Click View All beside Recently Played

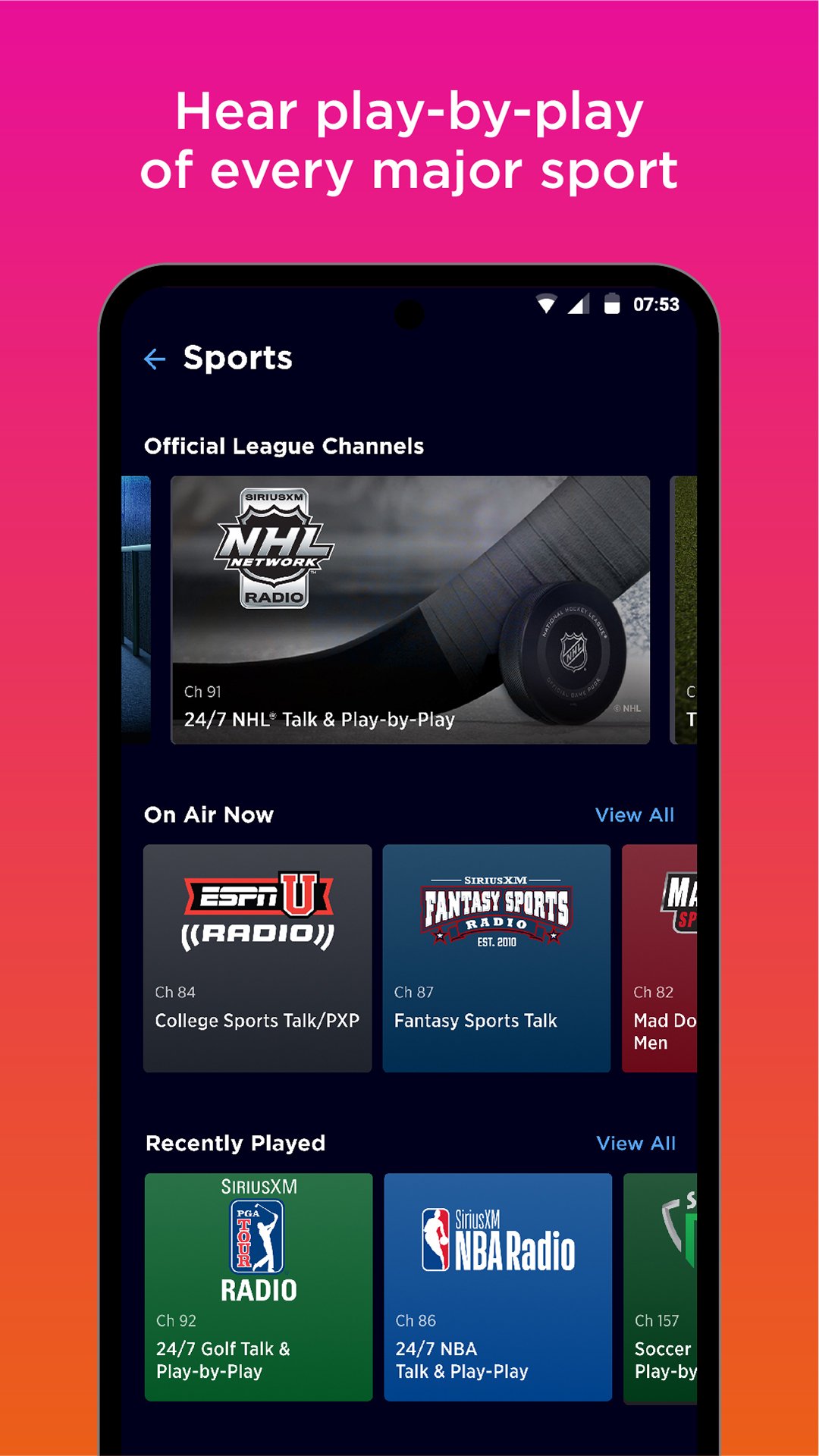(x=636, y=1143)
